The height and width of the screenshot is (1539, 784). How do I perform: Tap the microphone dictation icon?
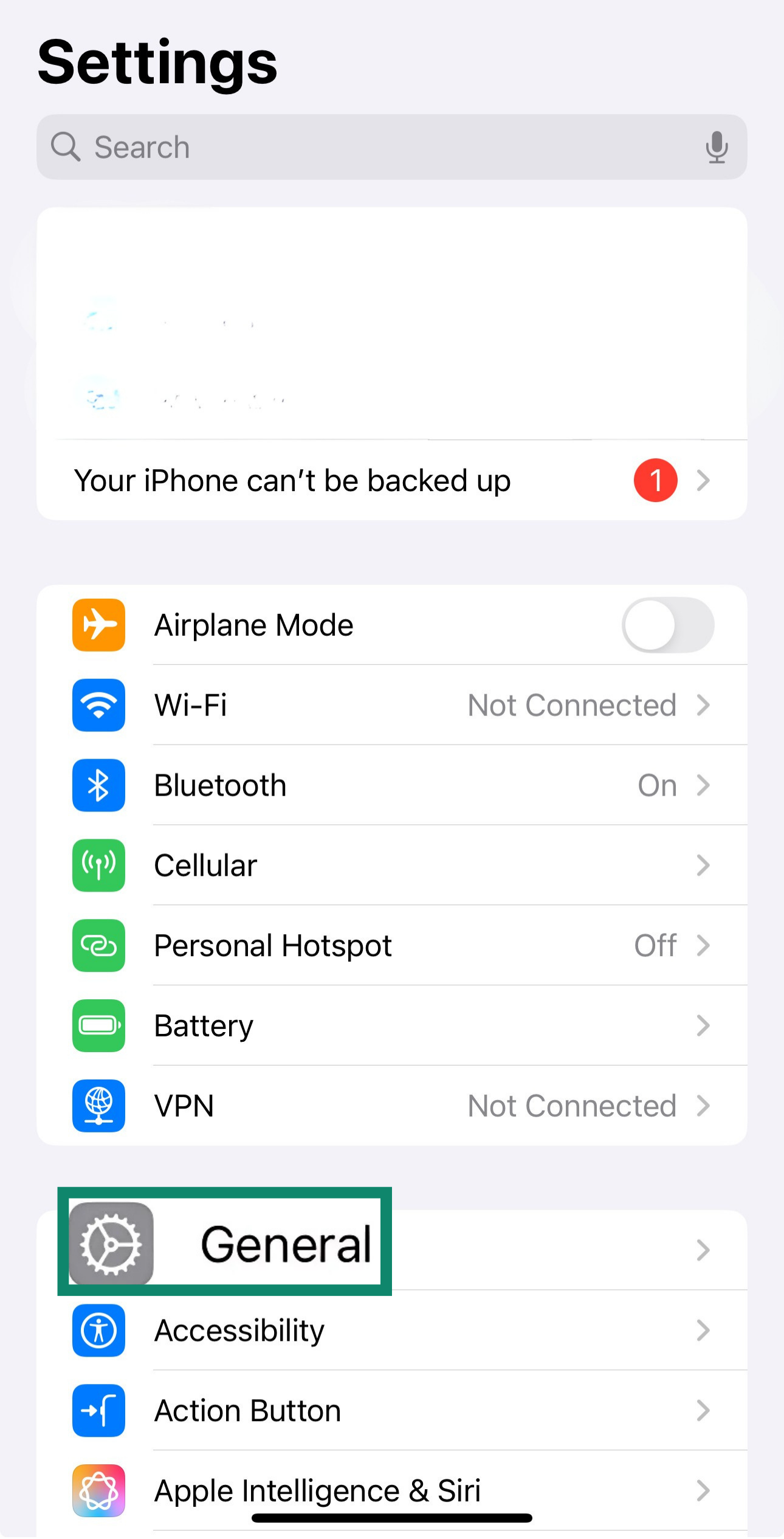pos(716,147)
